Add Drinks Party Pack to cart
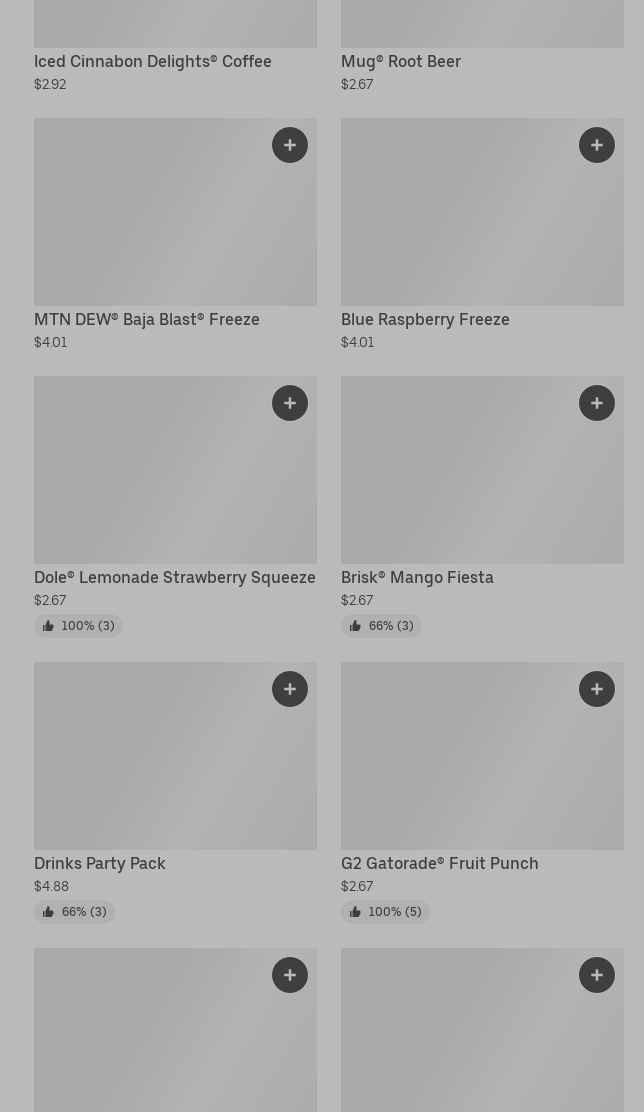The height and width of the screenshot is (1112, 644). [290, 689]
